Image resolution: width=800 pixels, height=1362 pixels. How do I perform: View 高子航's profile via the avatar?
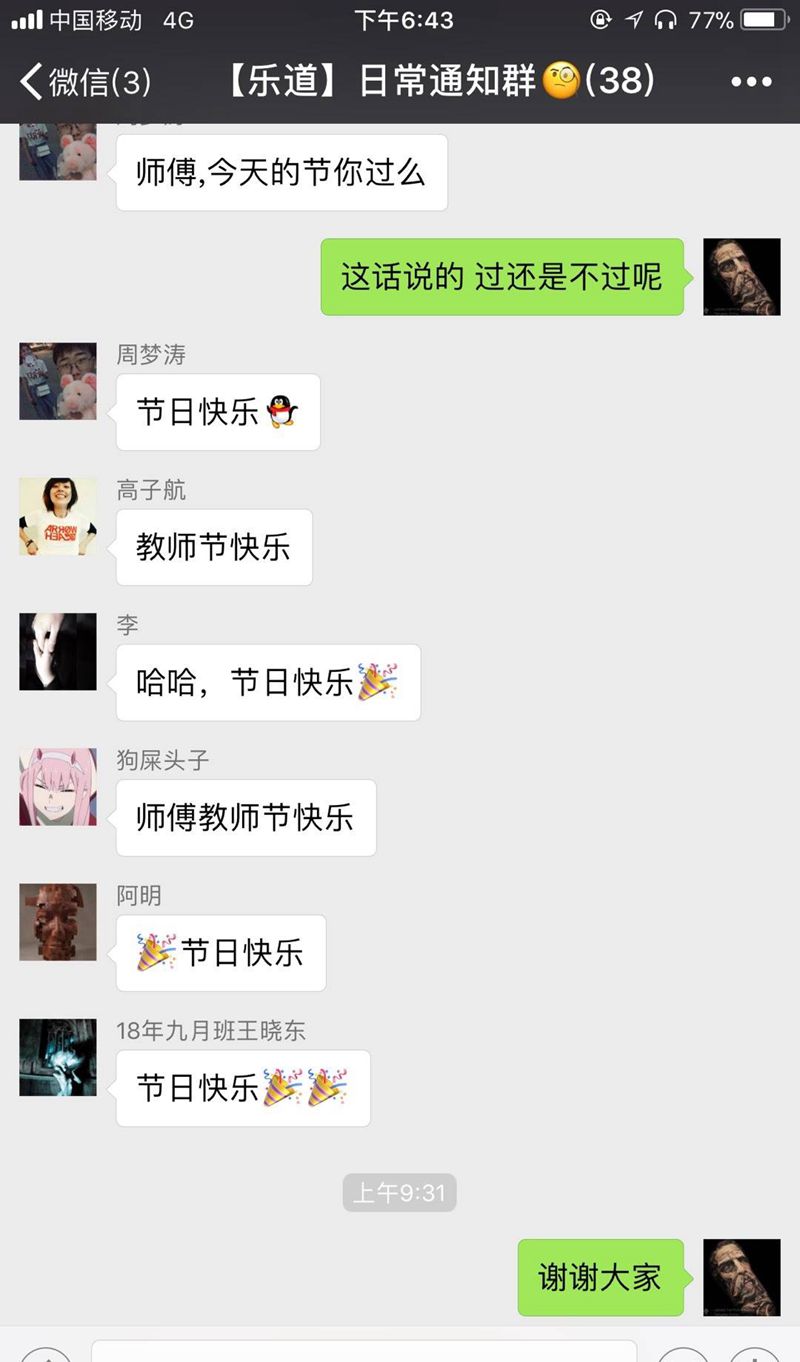tap(58, 516)
